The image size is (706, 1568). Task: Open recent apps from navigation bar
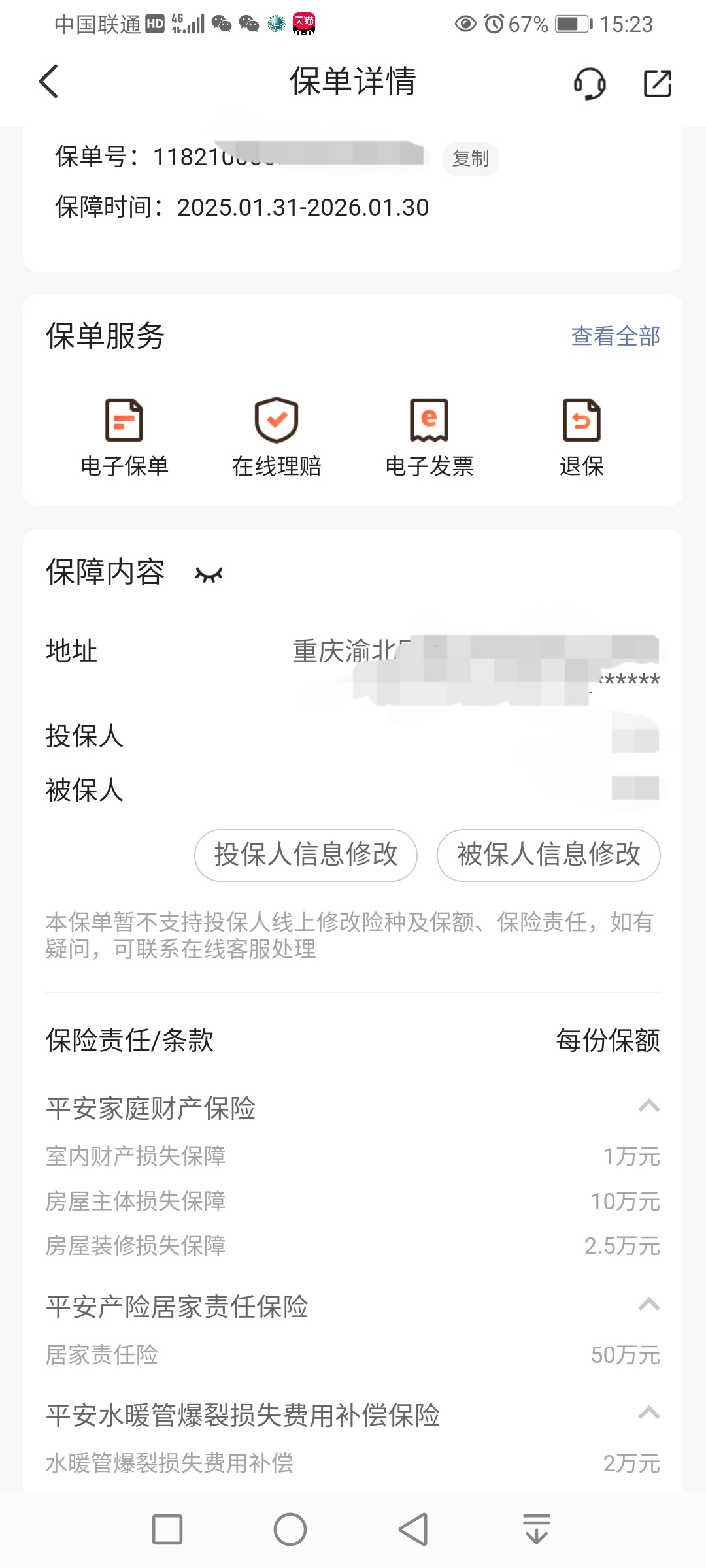[x=167, y=1529]
